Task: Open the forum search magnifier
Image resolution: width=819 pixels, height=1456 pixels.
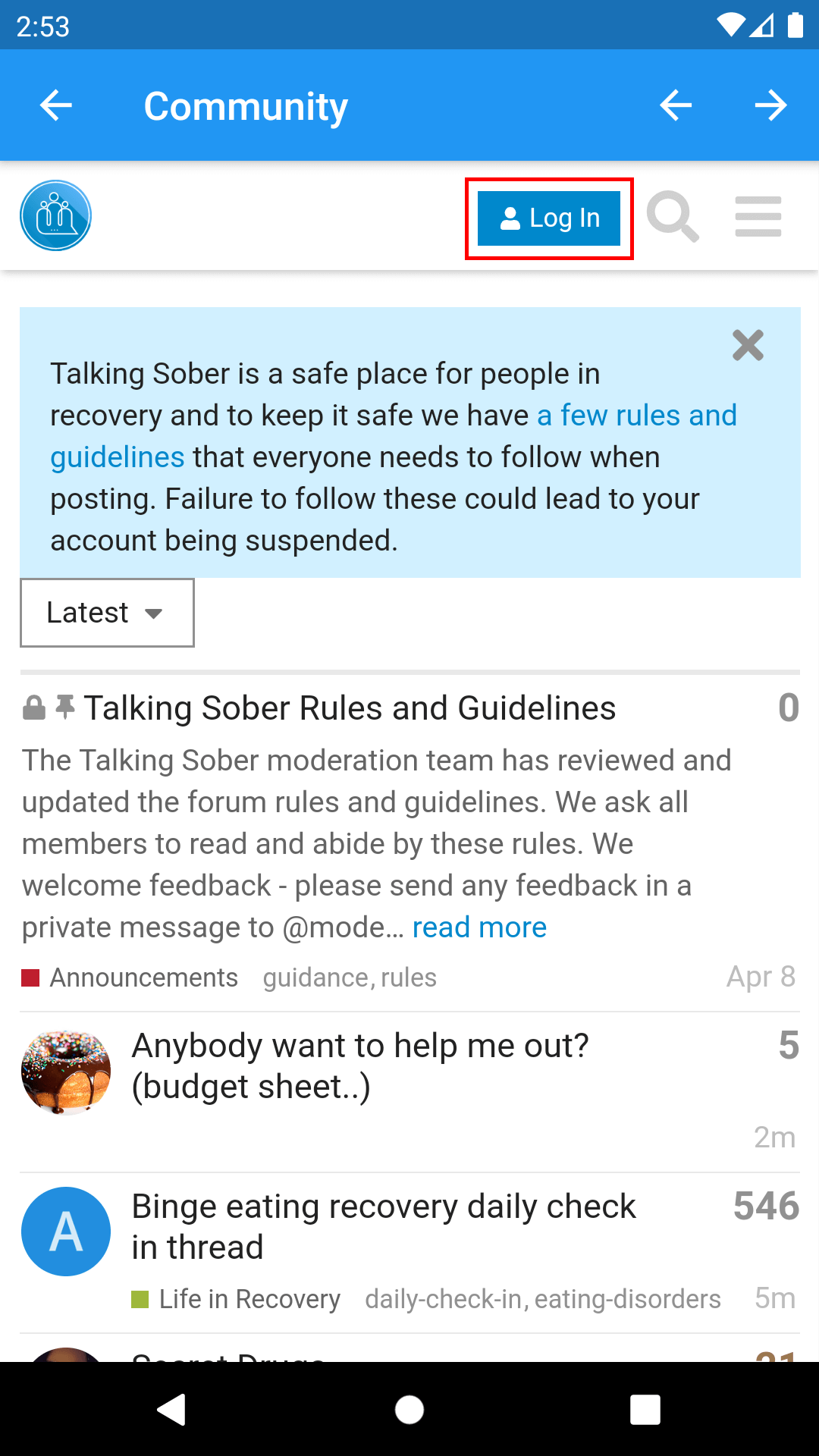Action: pyautogui.click(x=672, y=217)
